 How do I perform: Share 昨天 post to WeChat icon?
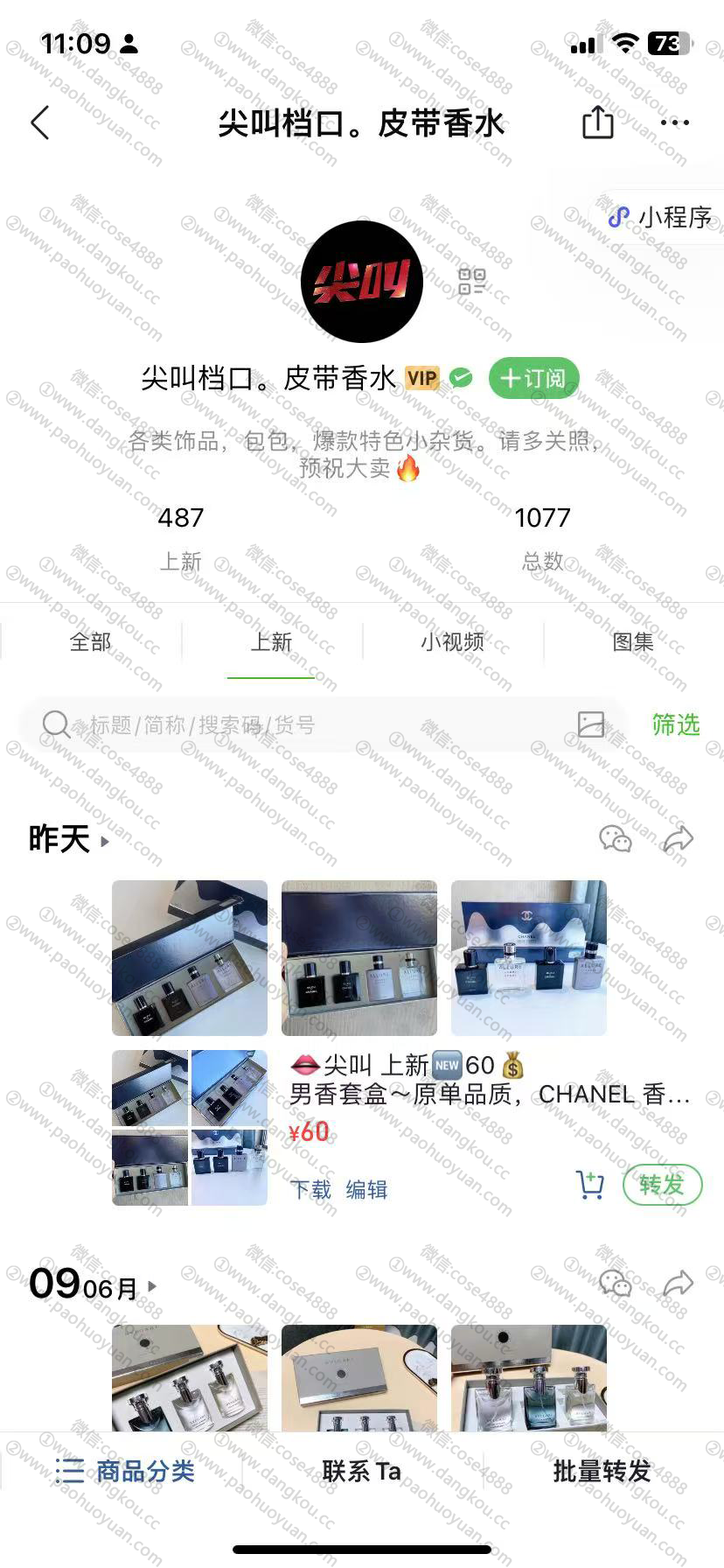point(616,839)
